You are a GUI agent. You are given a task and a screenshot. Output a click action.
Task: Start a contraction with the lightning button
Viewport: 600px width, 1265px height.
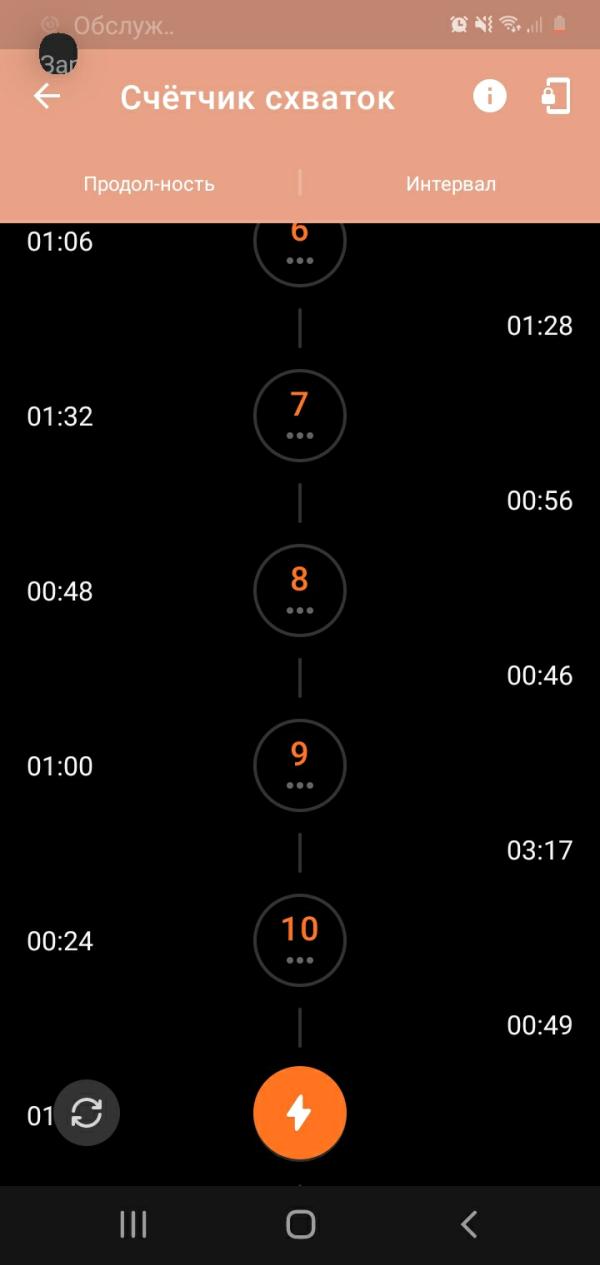click(x=300, y=1112)
